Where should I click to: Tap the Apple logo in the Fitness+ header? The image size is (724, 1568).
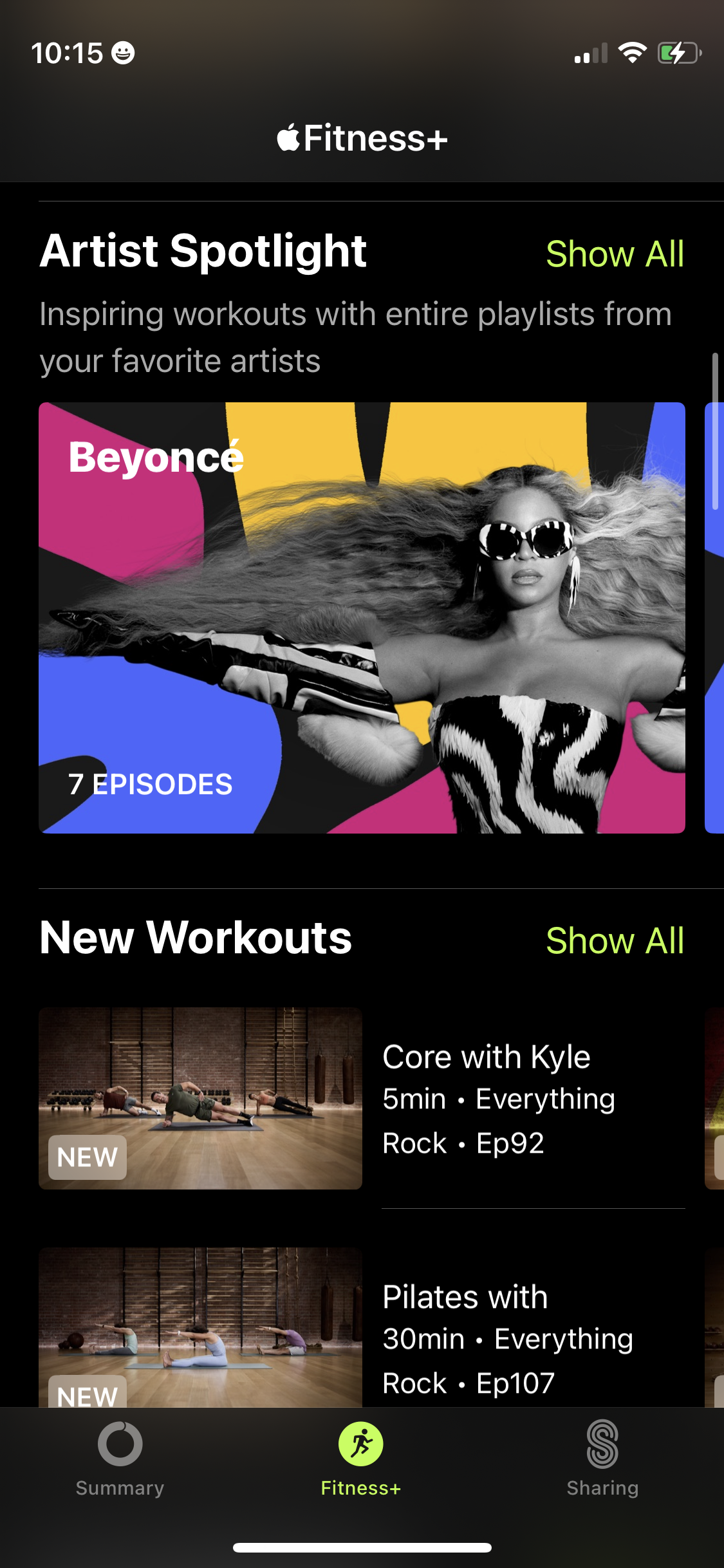coord(289,137)
